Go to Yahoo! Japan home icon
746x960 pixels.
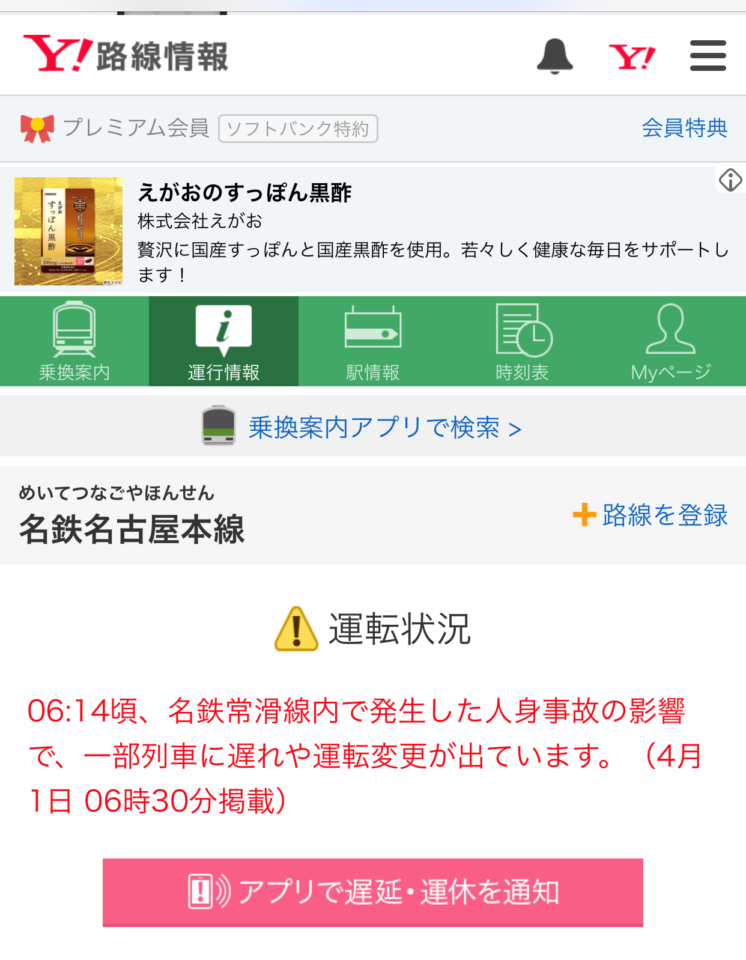632,57
